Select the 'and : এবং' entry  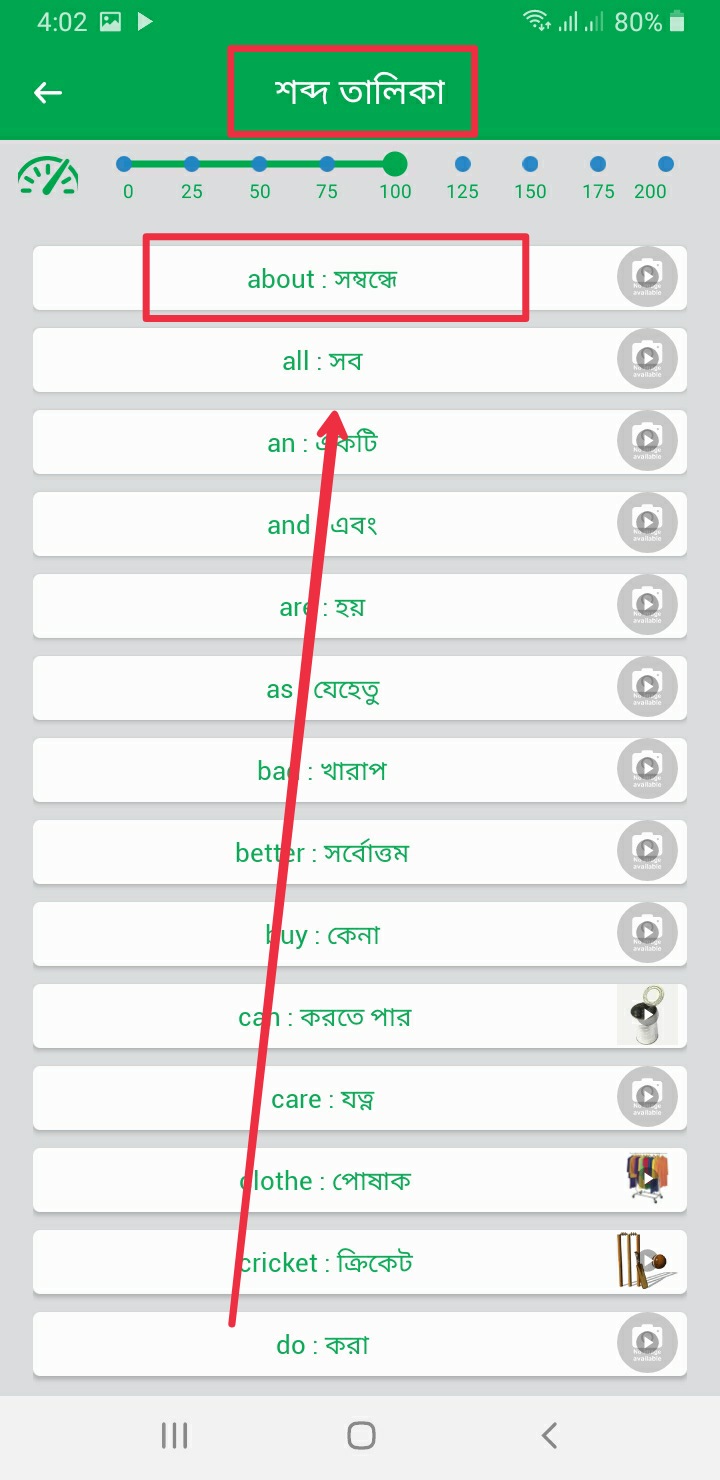coord(322,524)
